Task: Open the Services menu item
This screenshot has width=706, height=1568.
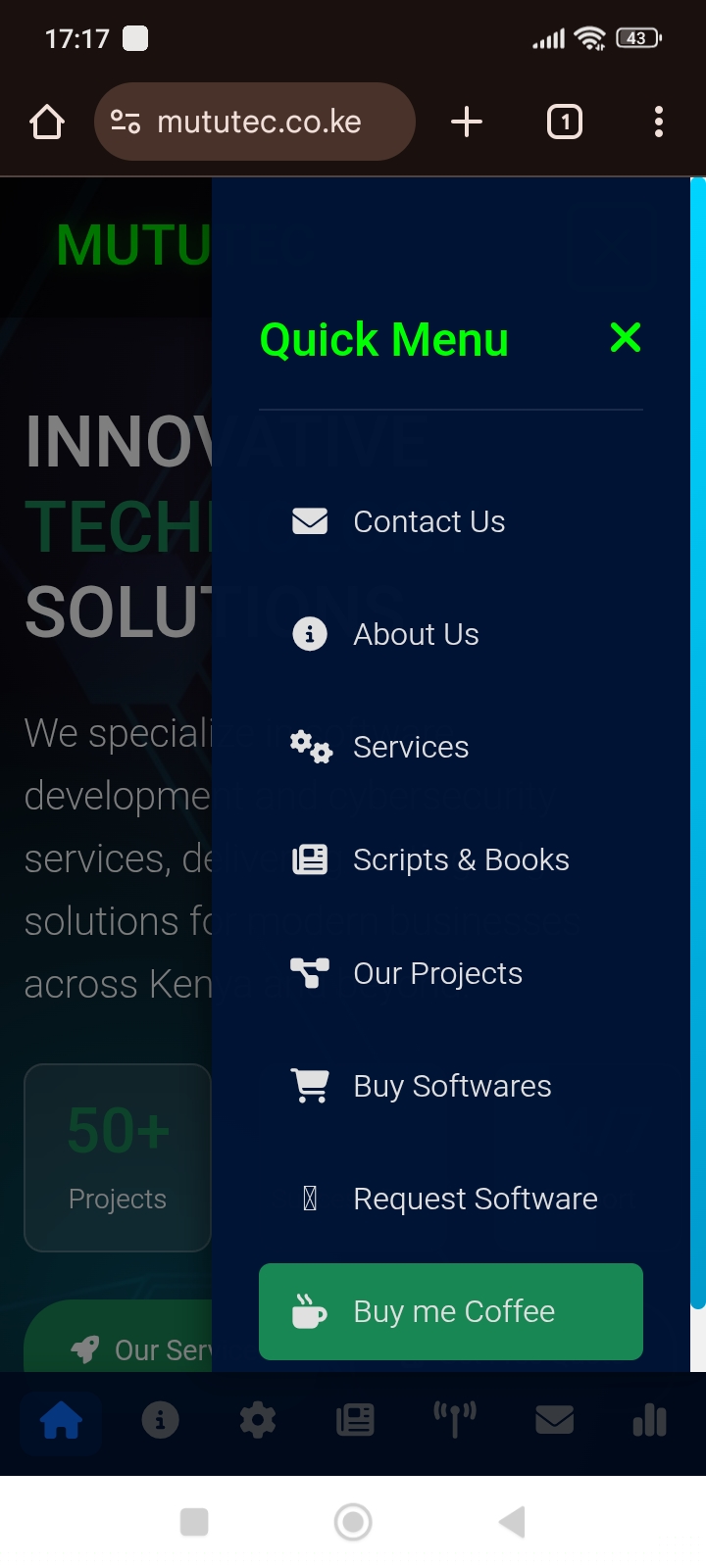Action: coord(410,747)
